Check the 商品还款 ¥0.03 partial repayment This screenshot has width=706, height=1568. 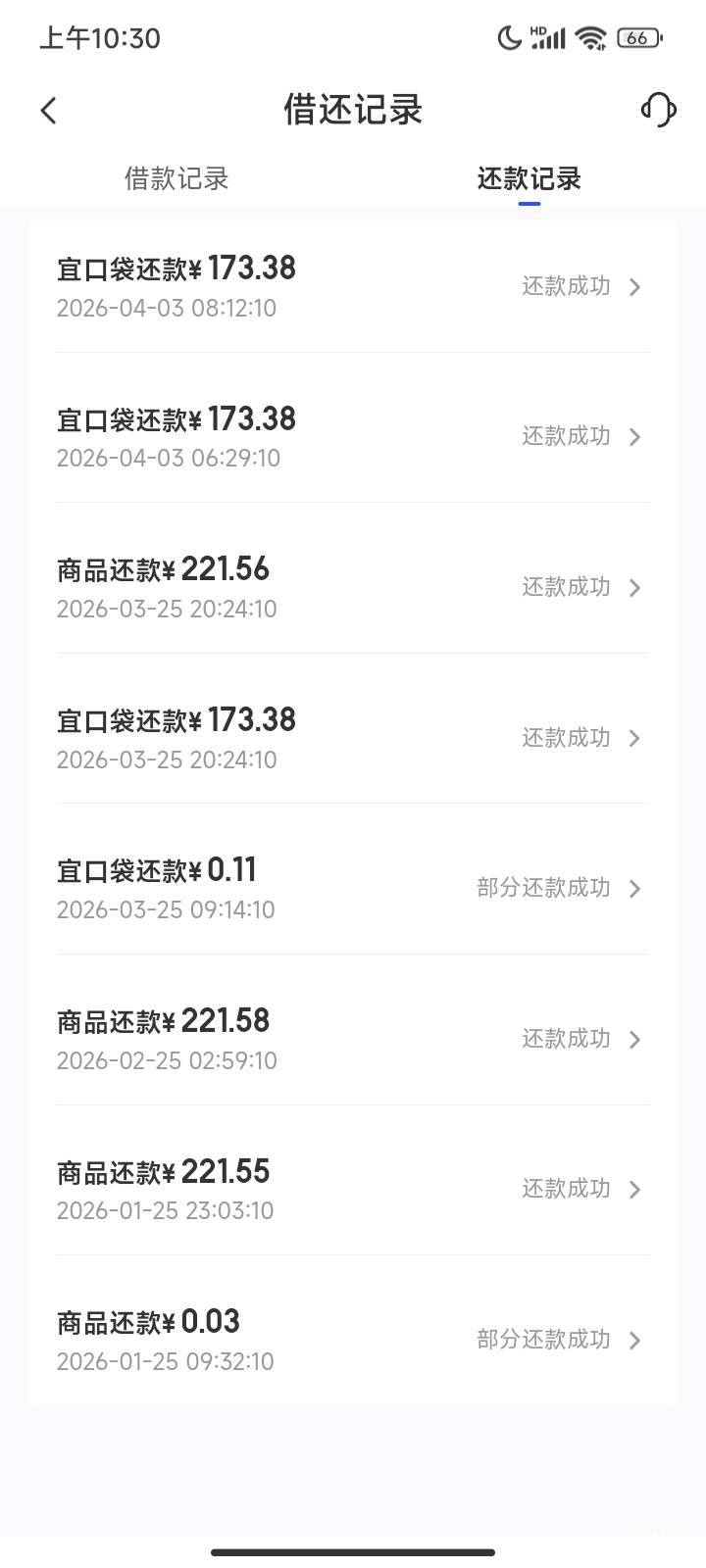[352, 1340]
